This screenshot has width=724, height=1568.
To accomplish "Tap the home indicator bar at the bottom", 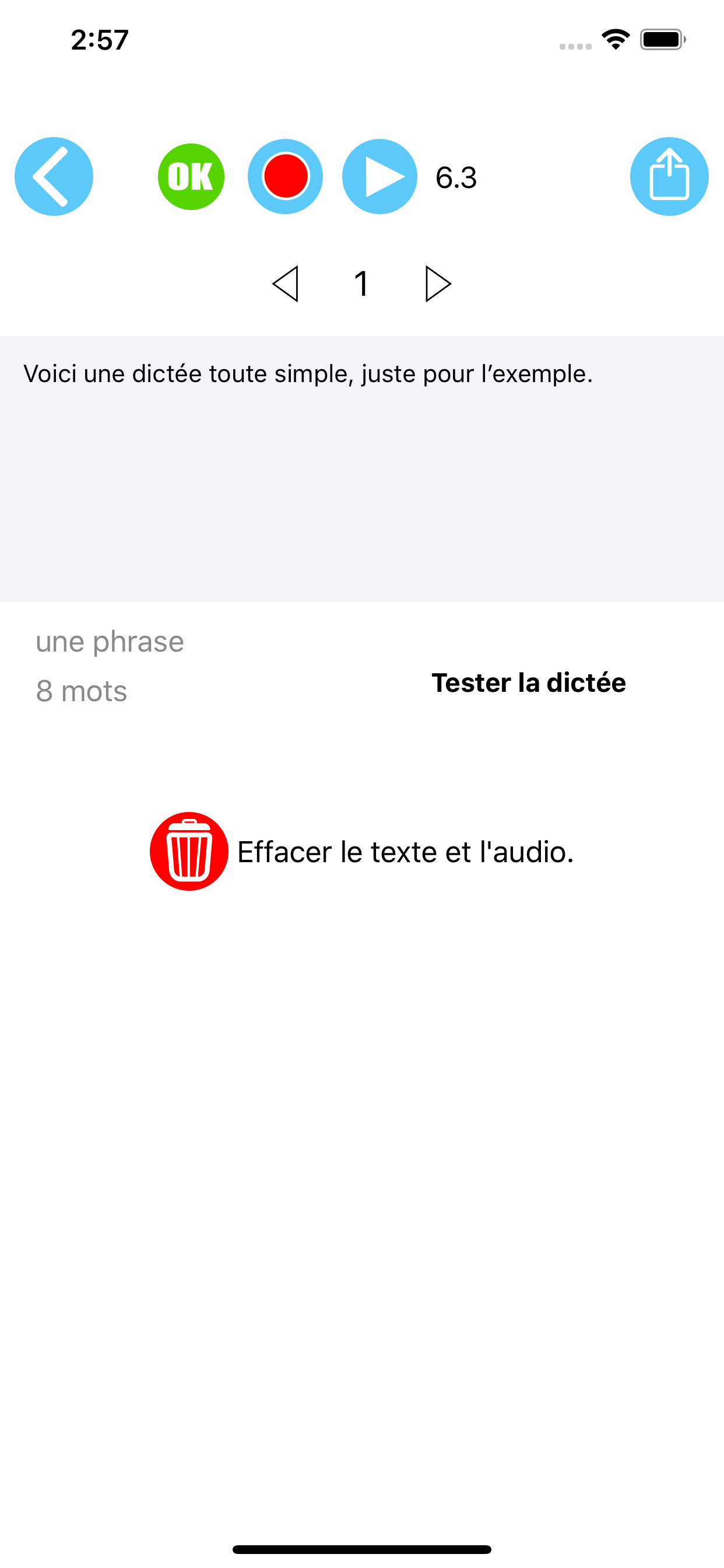I will coord(362,1550).
